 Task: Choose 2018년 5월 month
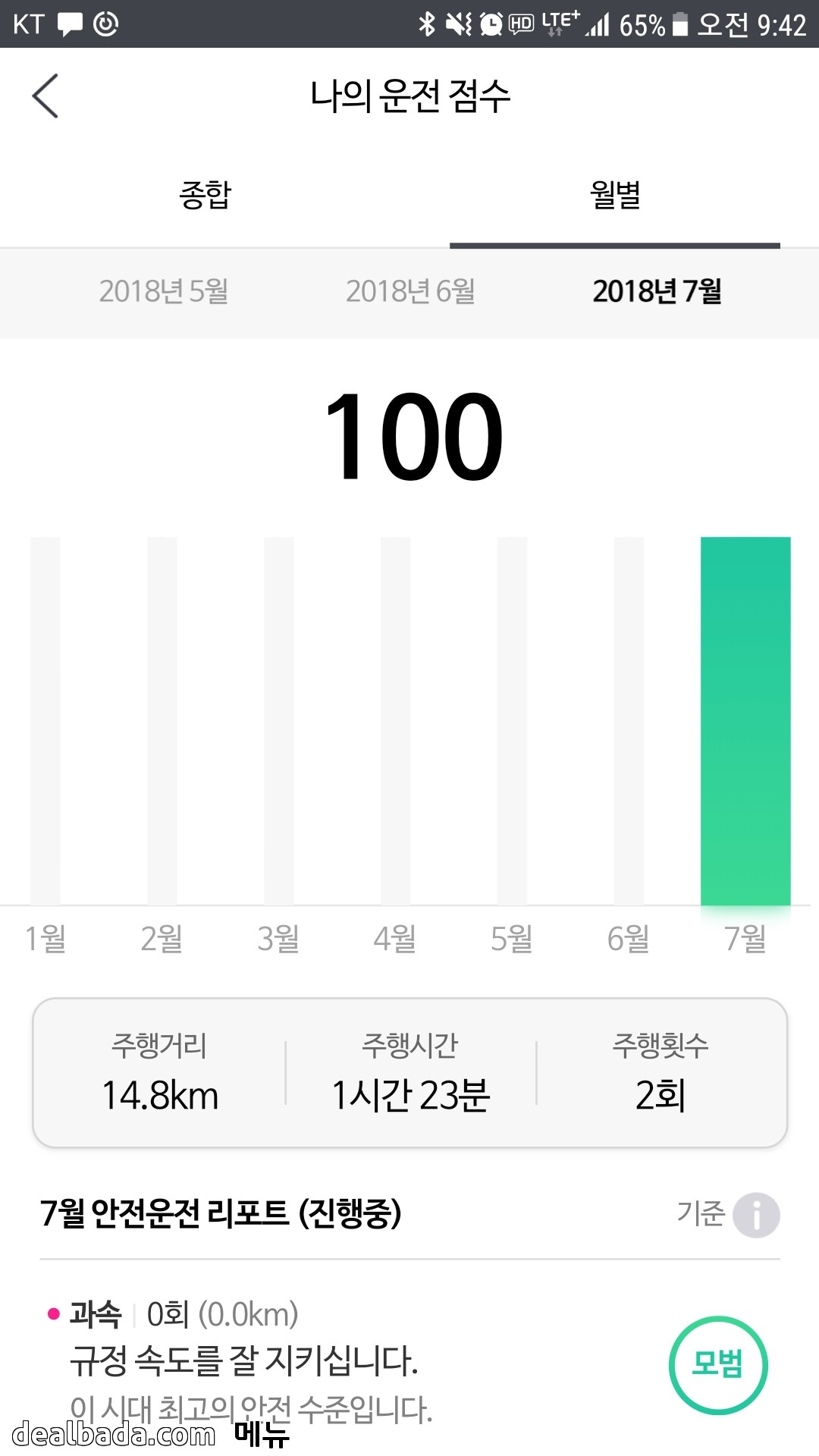pyautogui.click(x=164, y=291)
